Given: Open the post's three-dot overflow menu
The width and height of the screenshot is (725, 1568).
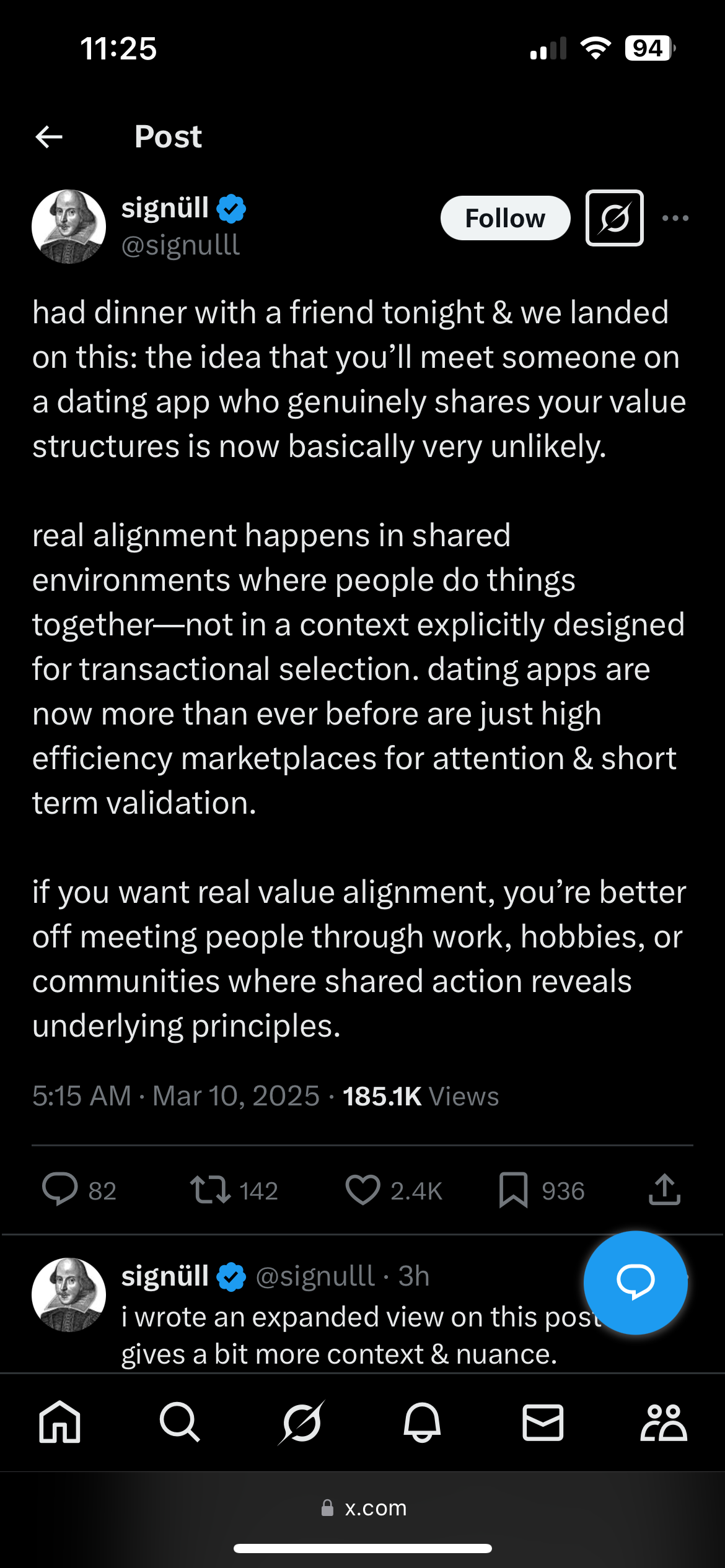Looking at the screenshot, I should pyautogui.click(x=675, y=219).
